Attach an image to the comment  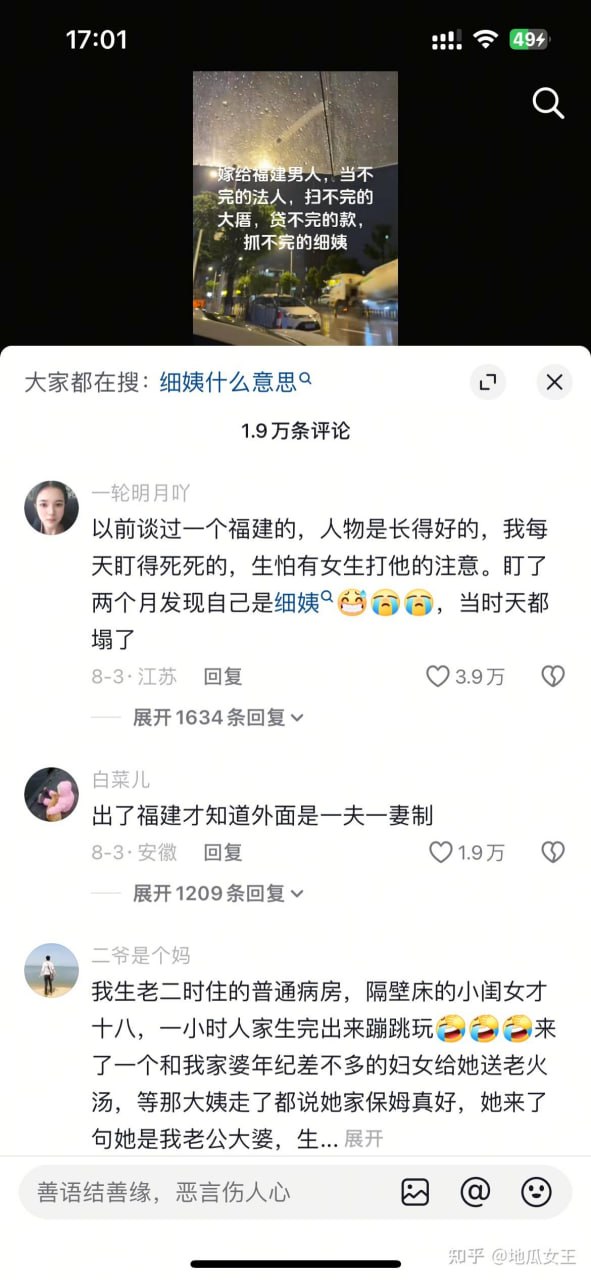(x=415, y=1191)
